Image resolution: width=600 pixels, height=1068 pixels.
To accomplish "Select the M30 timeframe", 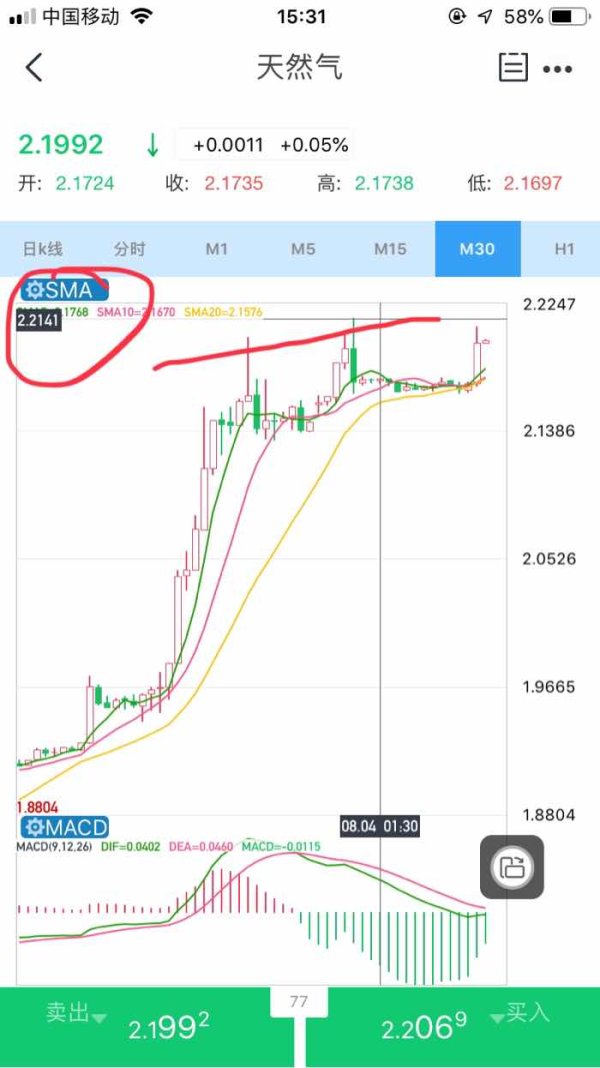I will click(x=477, y=249).
